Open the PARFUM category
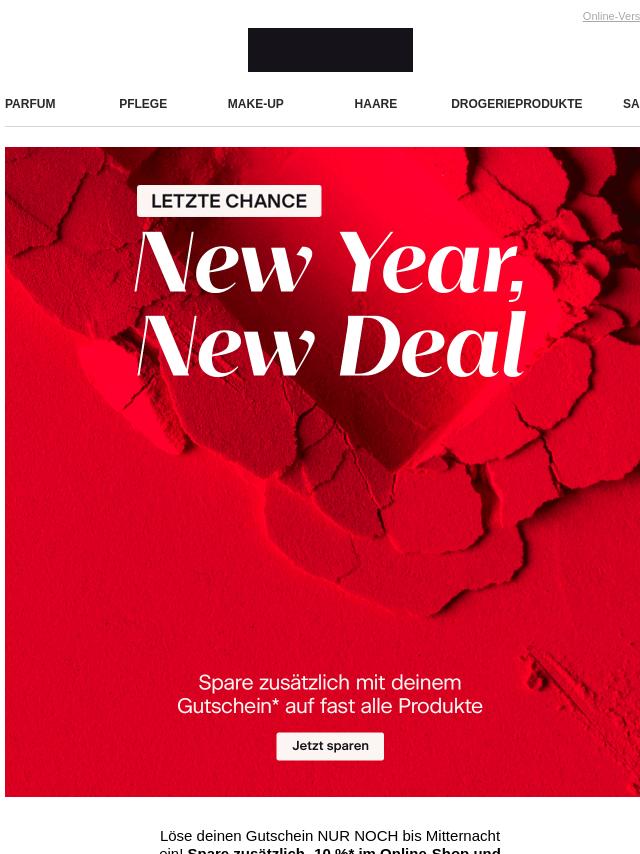 pyautogui.click(x=30, y=104)
